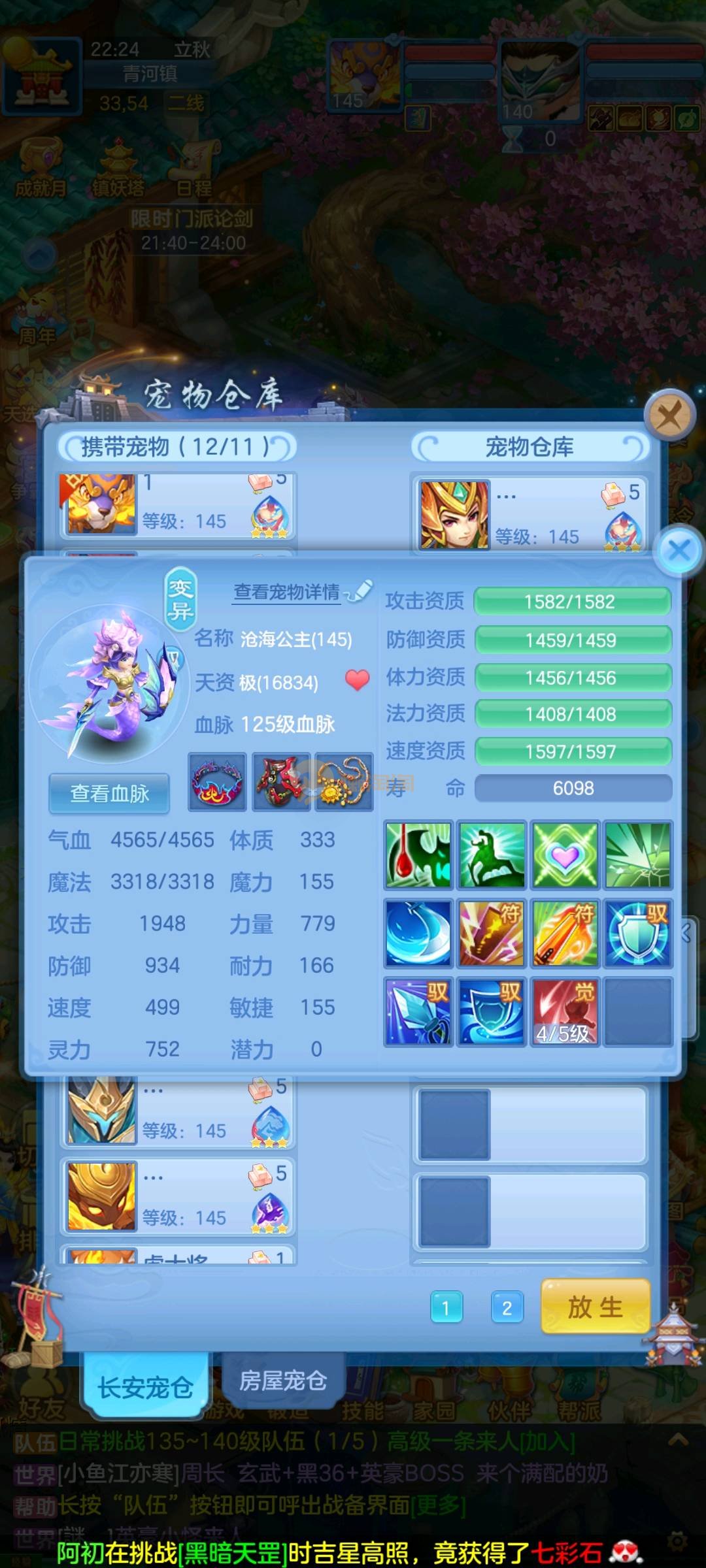Viewport: 706px width, 1568px height.
Task: Close the pet warehouse window
Action: (669, 414)
